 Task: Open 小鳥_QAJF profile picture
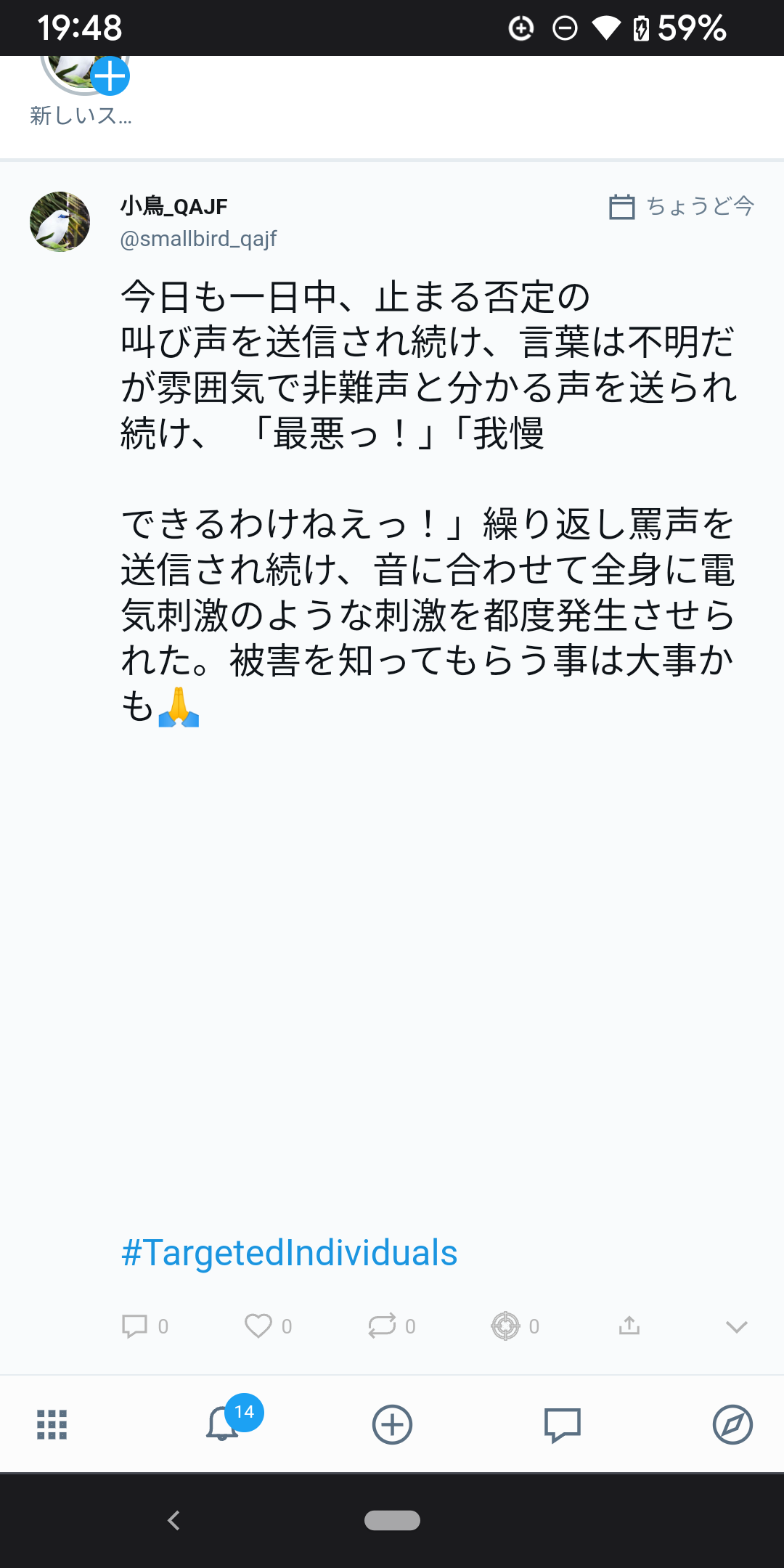tap(60, 221)
